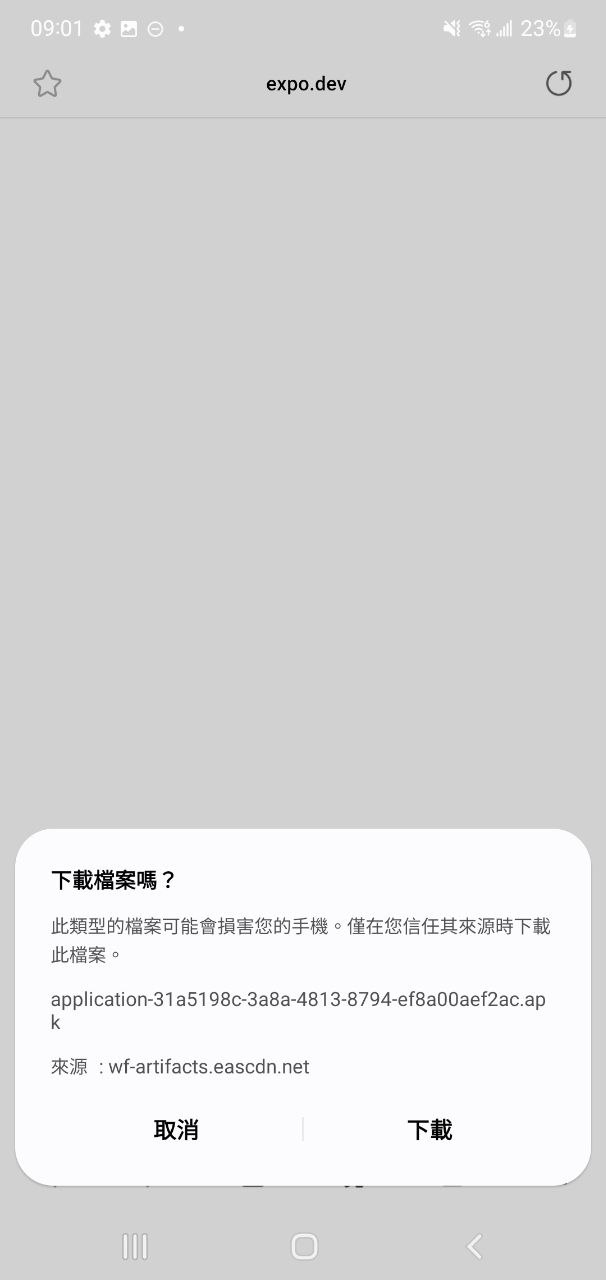Bookmark this page with the star icon

click(47, 84)
